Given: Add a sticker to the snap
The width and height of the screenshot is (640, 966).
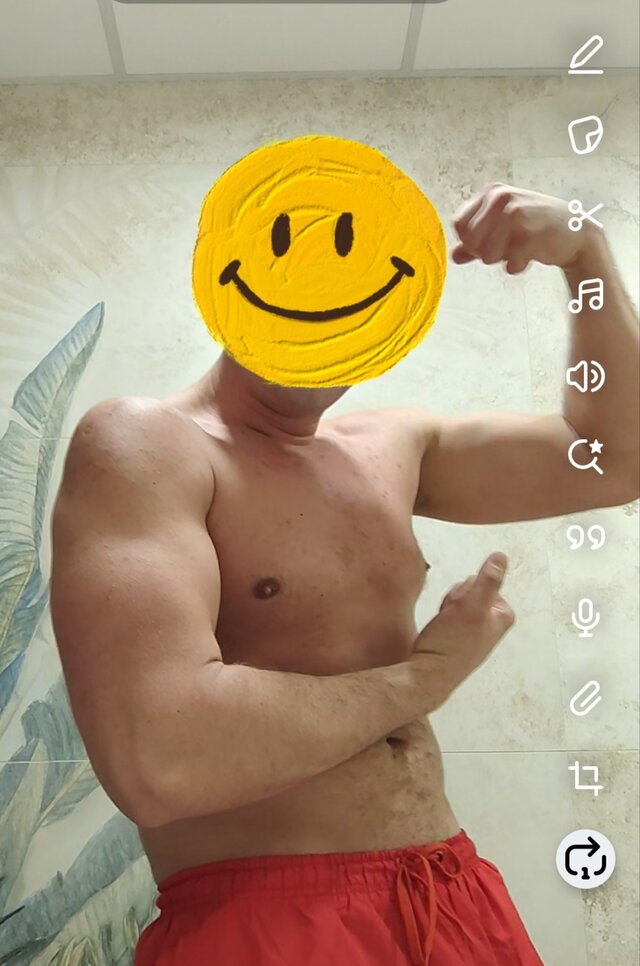Looking at the screenshot, I should [586, 135].
